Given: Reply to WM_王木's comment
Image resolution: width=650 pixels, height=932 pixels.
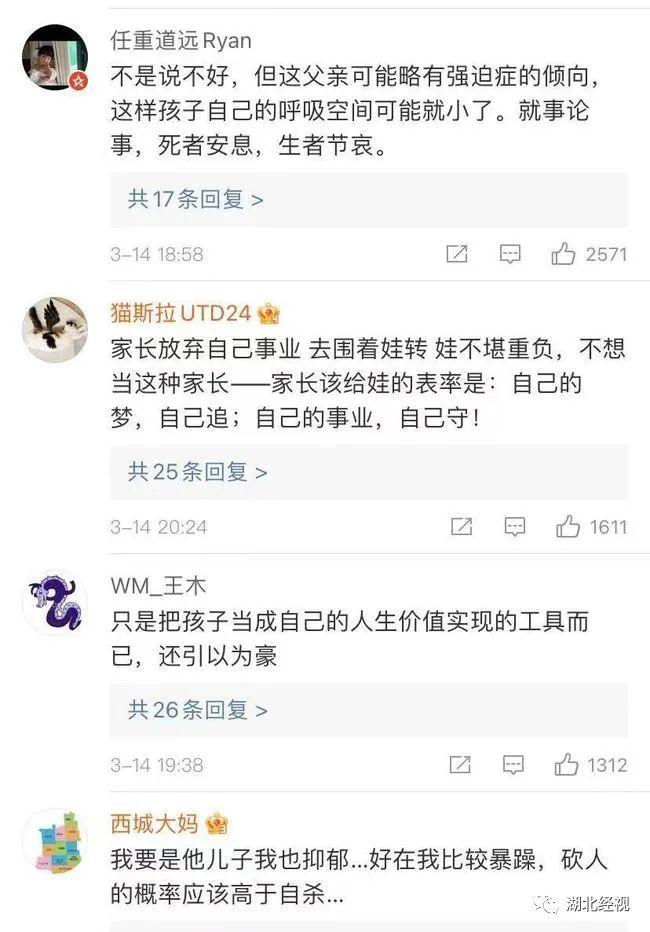Looking at the screenshot, I should [513, 765].
